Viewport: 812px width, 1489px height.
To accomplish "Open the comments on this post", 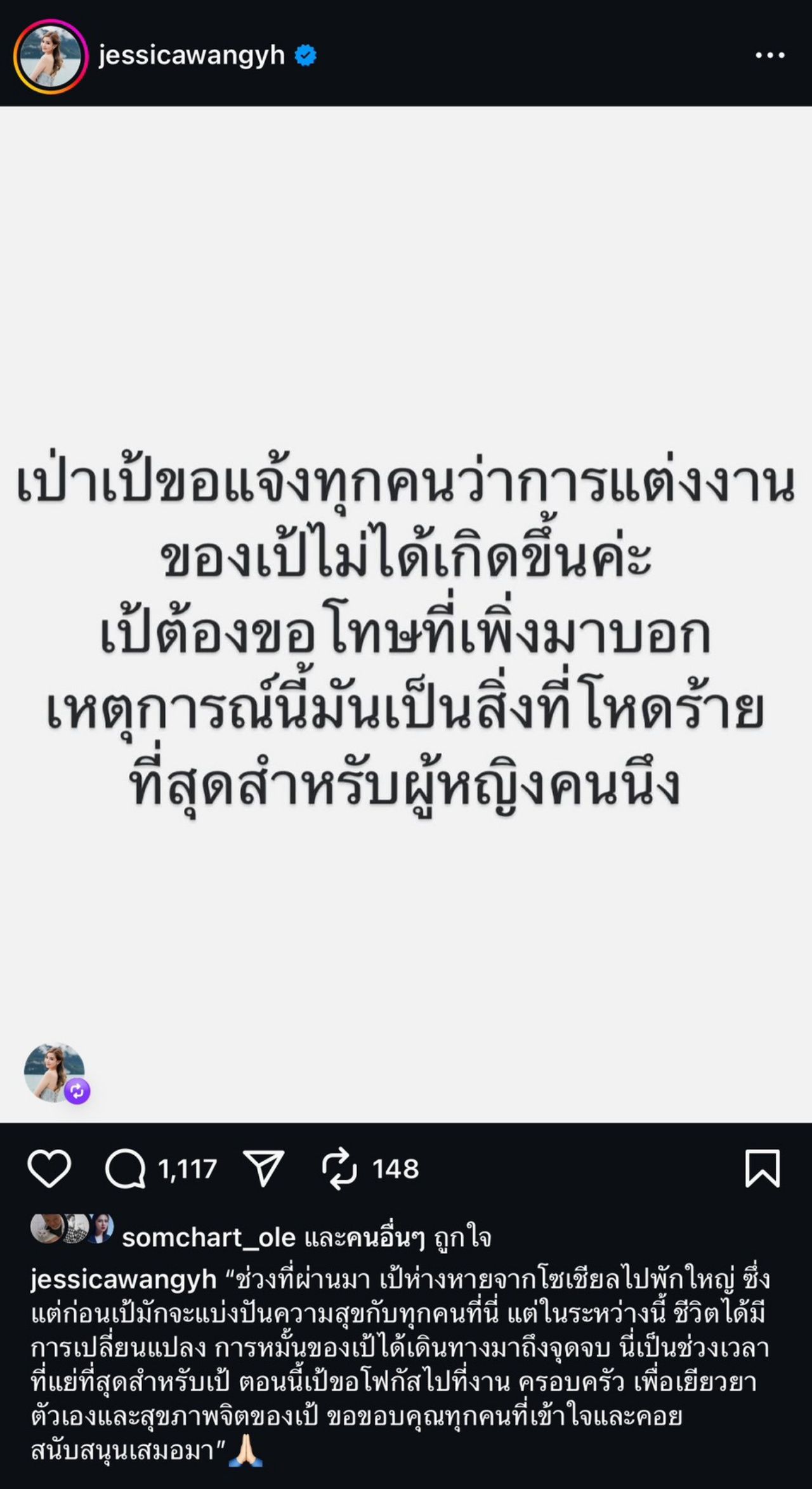I will [125, 1168].
